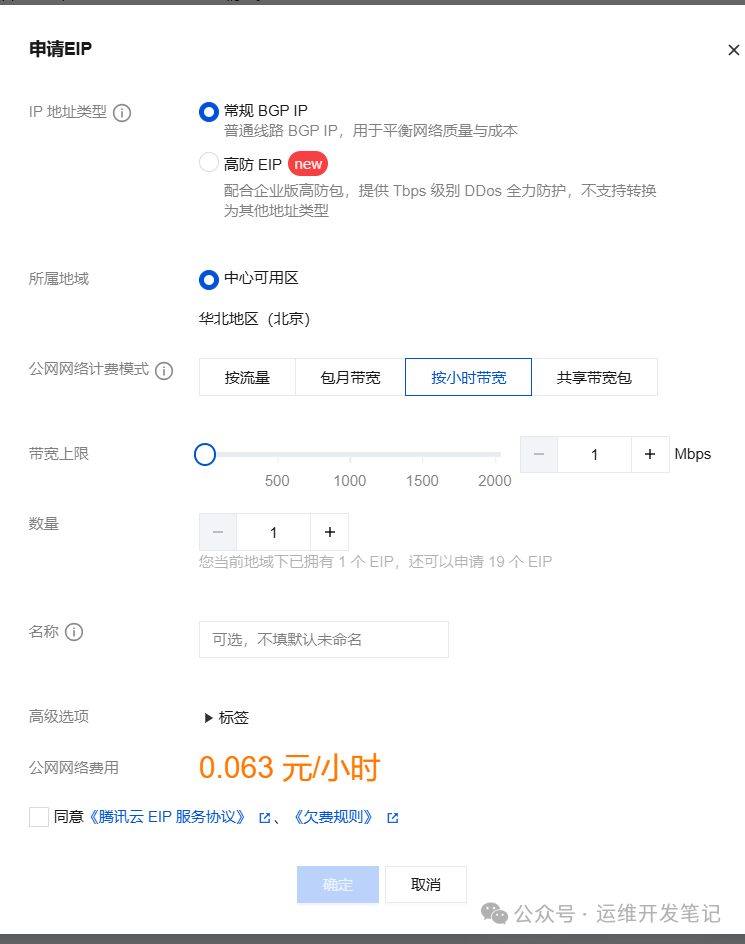The width and height of the screenshot is (745, 944).
Task: Click the plus button to increase 数量
Action: [x=329, y=531]
